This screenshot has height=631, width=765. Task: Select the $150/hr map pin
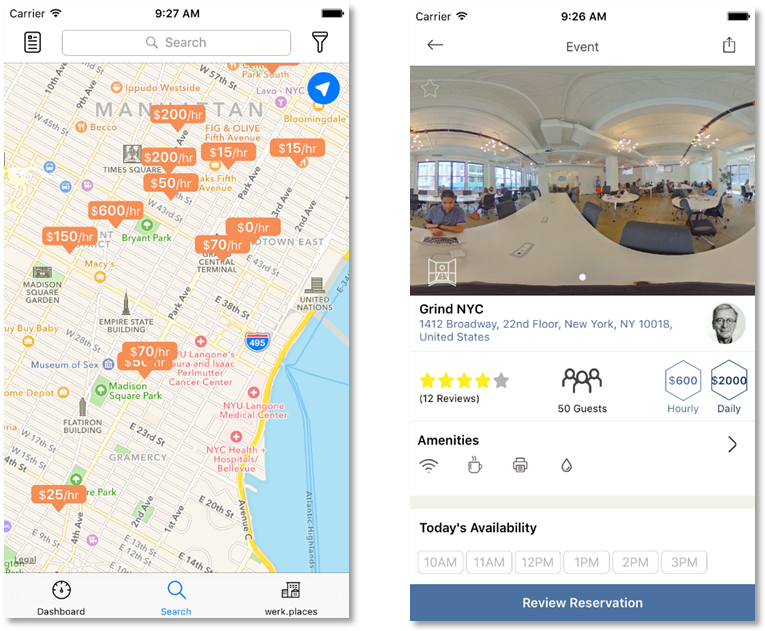69,237
